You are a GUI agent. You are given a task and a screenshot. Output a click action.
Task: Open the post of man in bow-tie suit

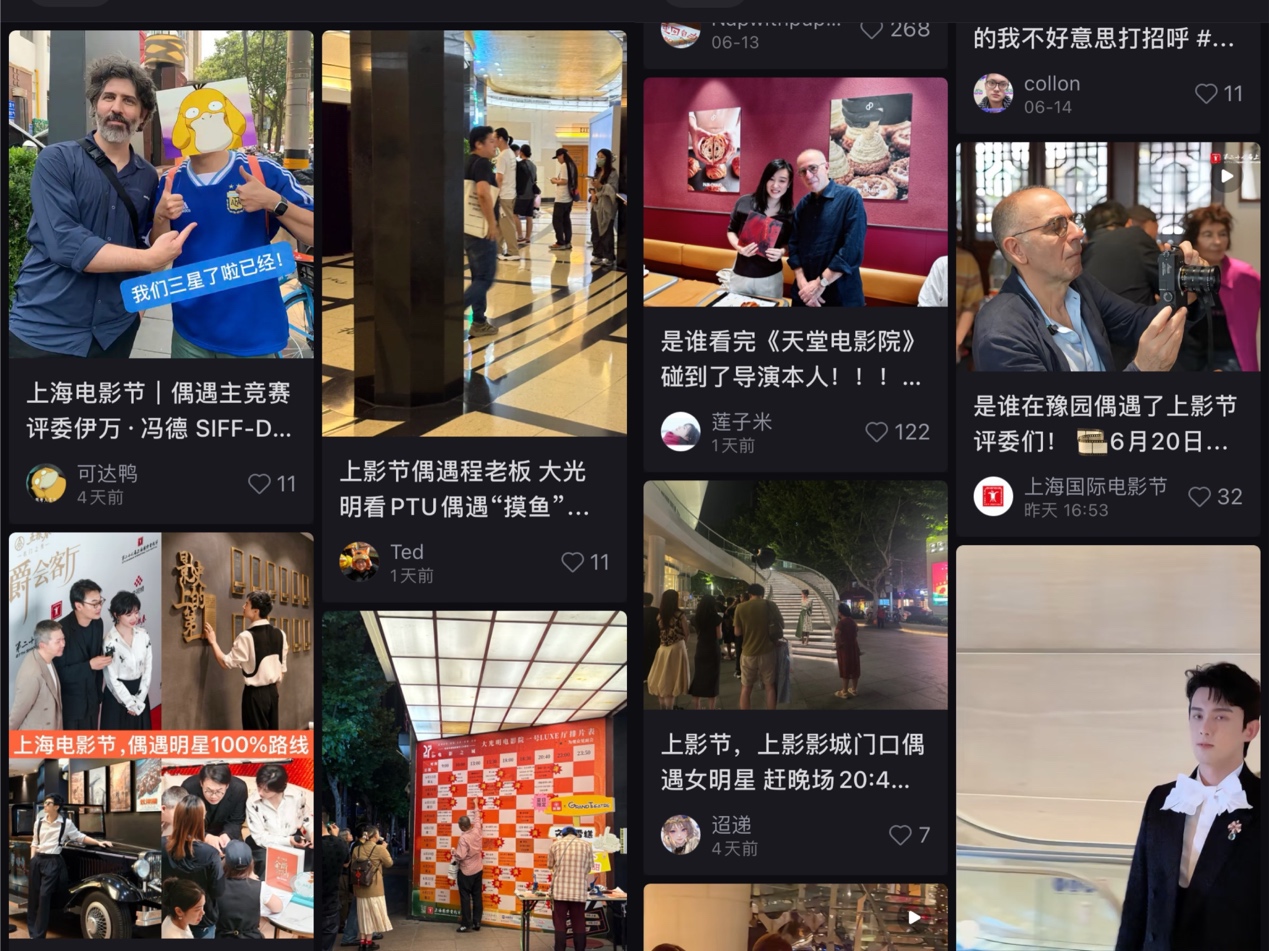point(1107,748)
